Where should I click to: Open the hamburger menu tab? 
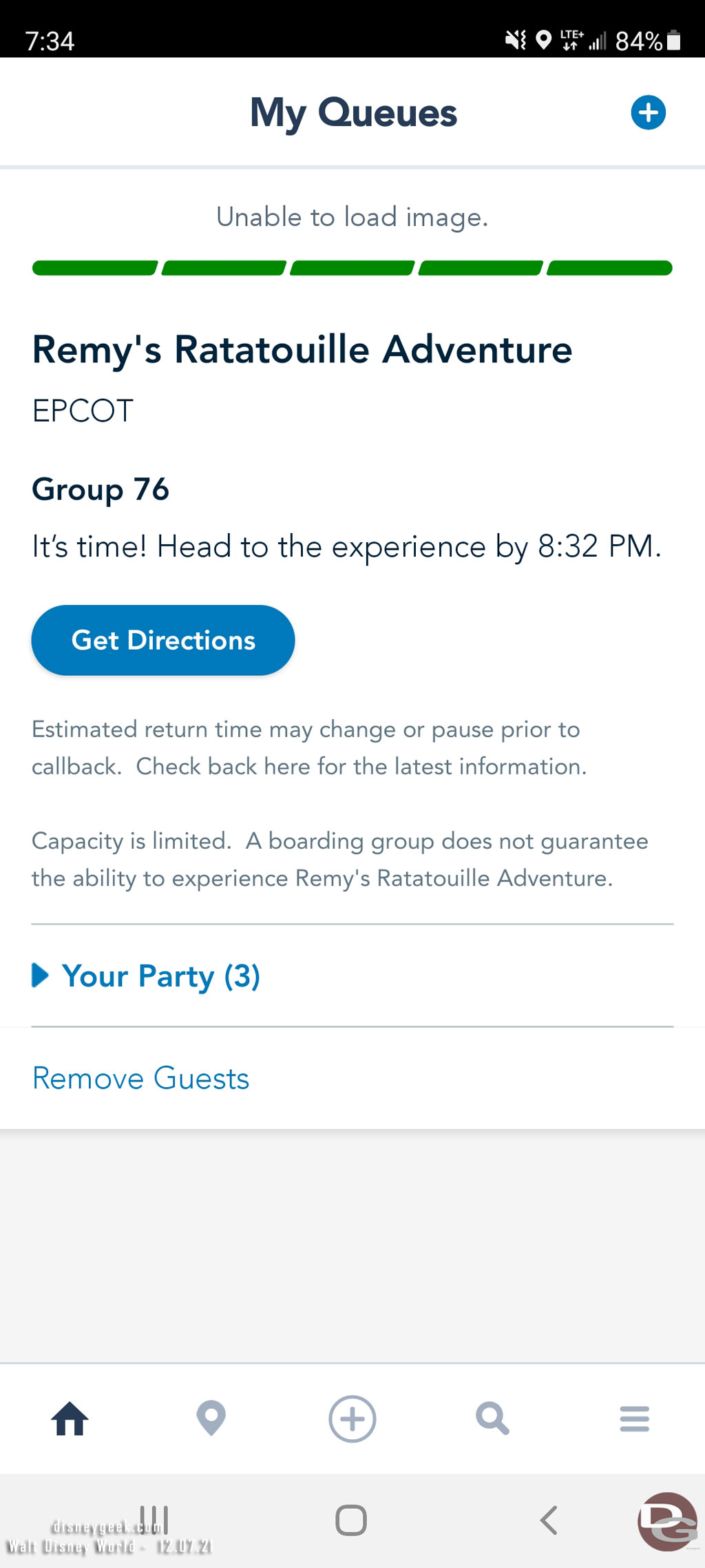634,1419
